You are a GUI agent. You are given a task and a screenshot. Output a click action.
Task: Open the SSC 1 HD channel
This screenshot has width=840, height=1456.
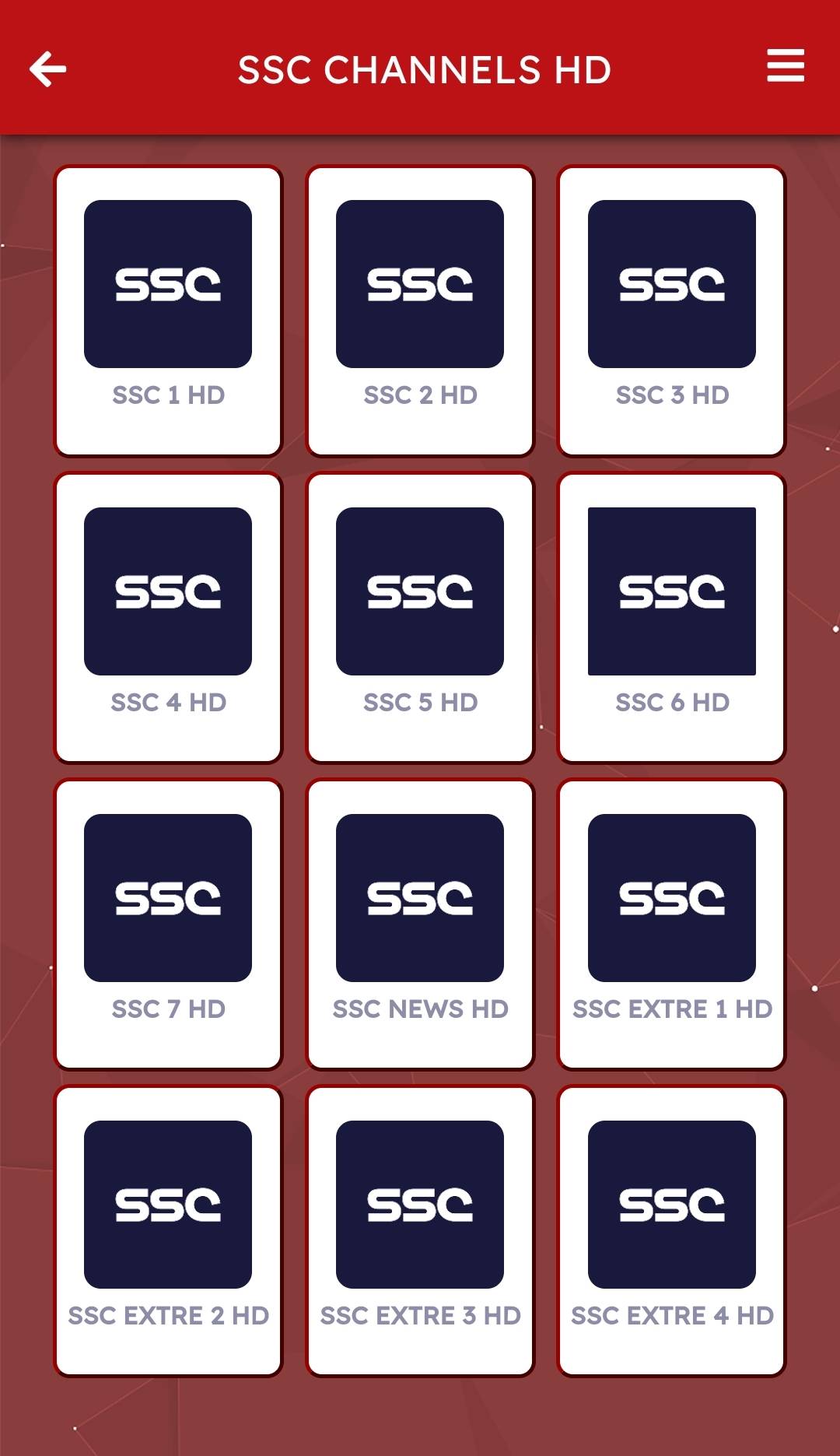(168, 310)
